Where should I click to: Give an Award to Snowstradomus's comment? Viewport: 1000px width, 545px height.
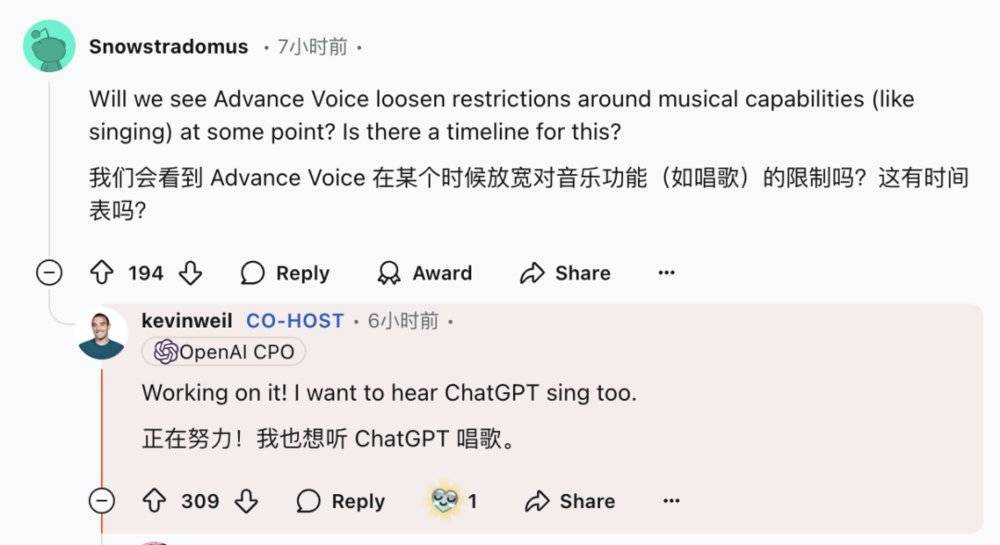pyautogui.click(x=425, y=273)
